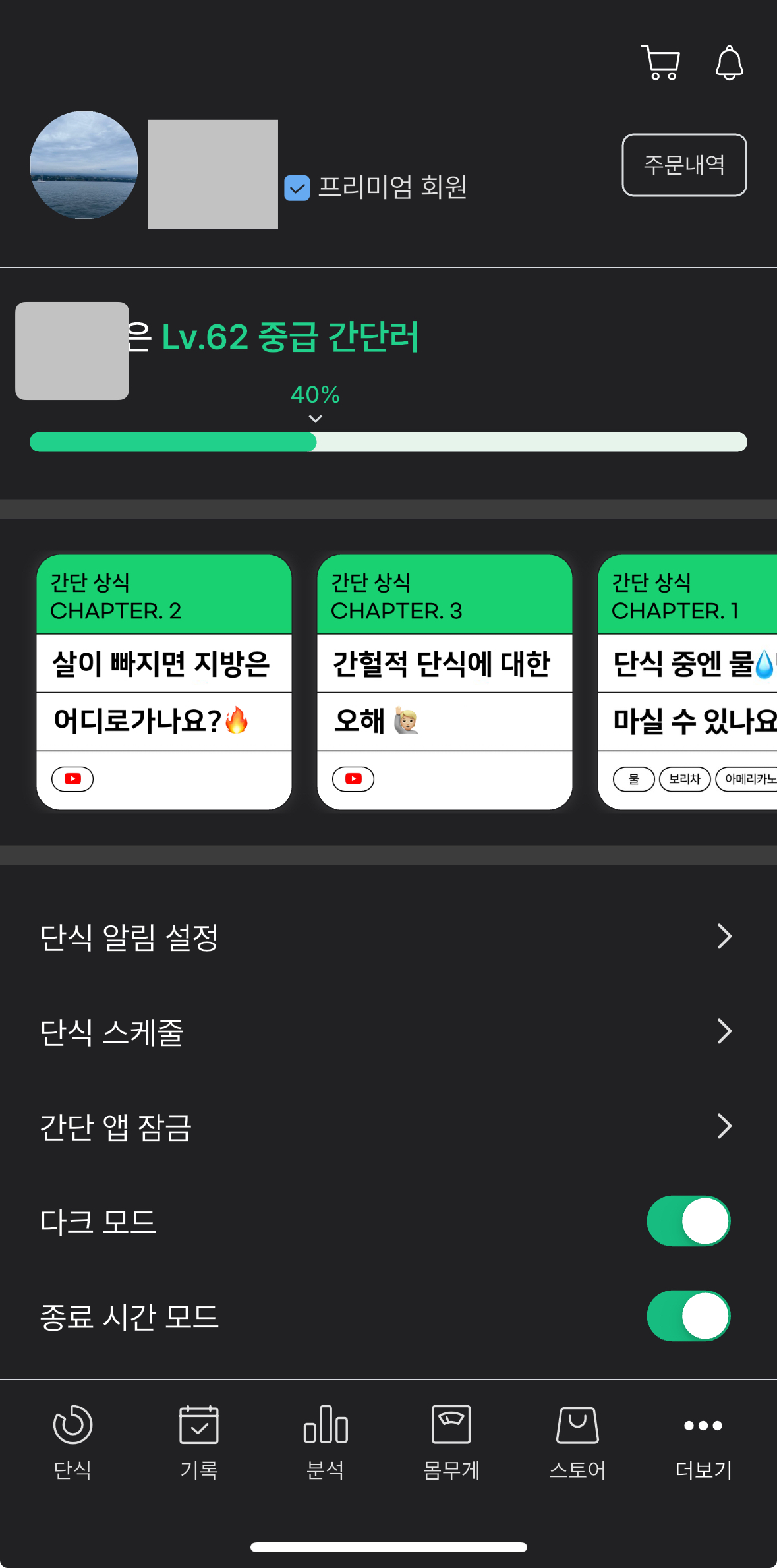Viewport: 777px width, 1568px height.
Task: Click the 프리미엄 회원 premium checkmark badge
Action: [x=296, y=189]
